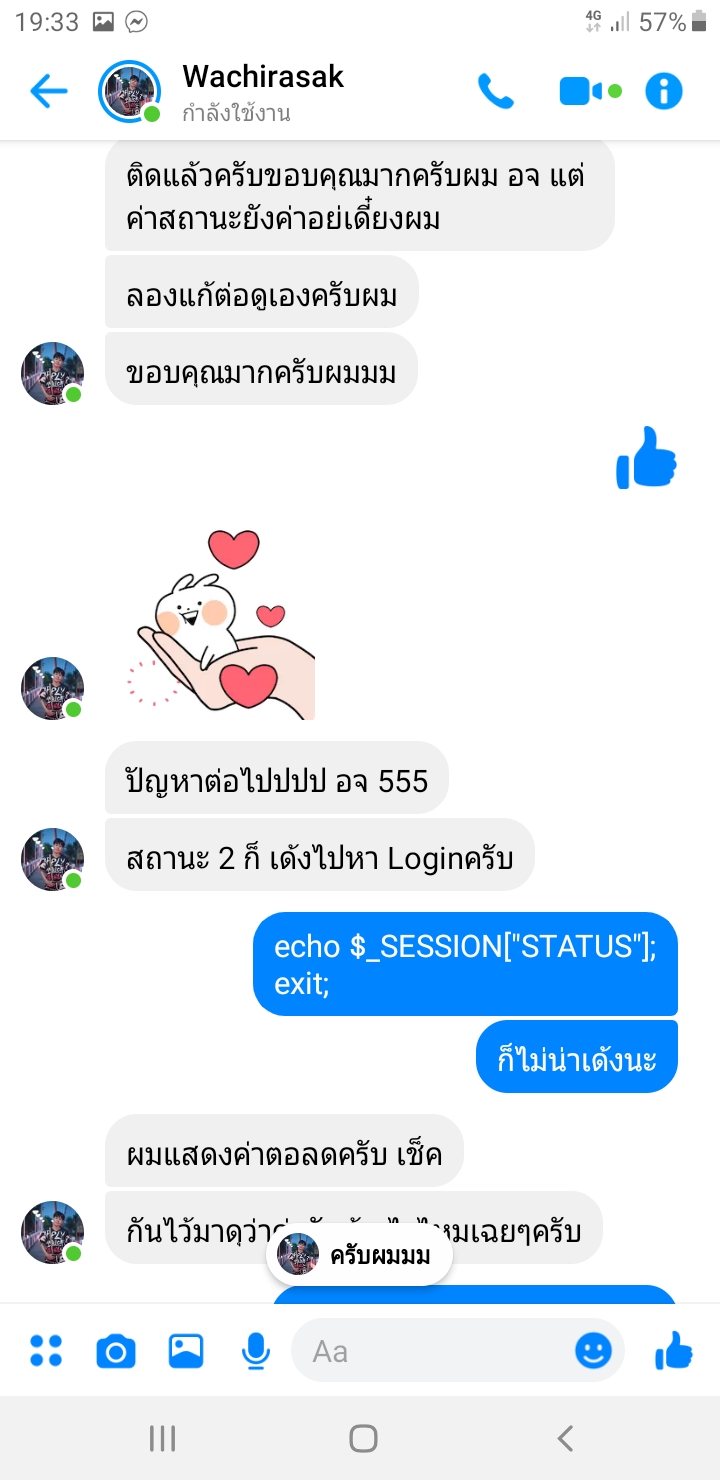Record a voice message with microphone
The width and height of the screenshot is (720, 1480).
click(x=256, y=1352)
